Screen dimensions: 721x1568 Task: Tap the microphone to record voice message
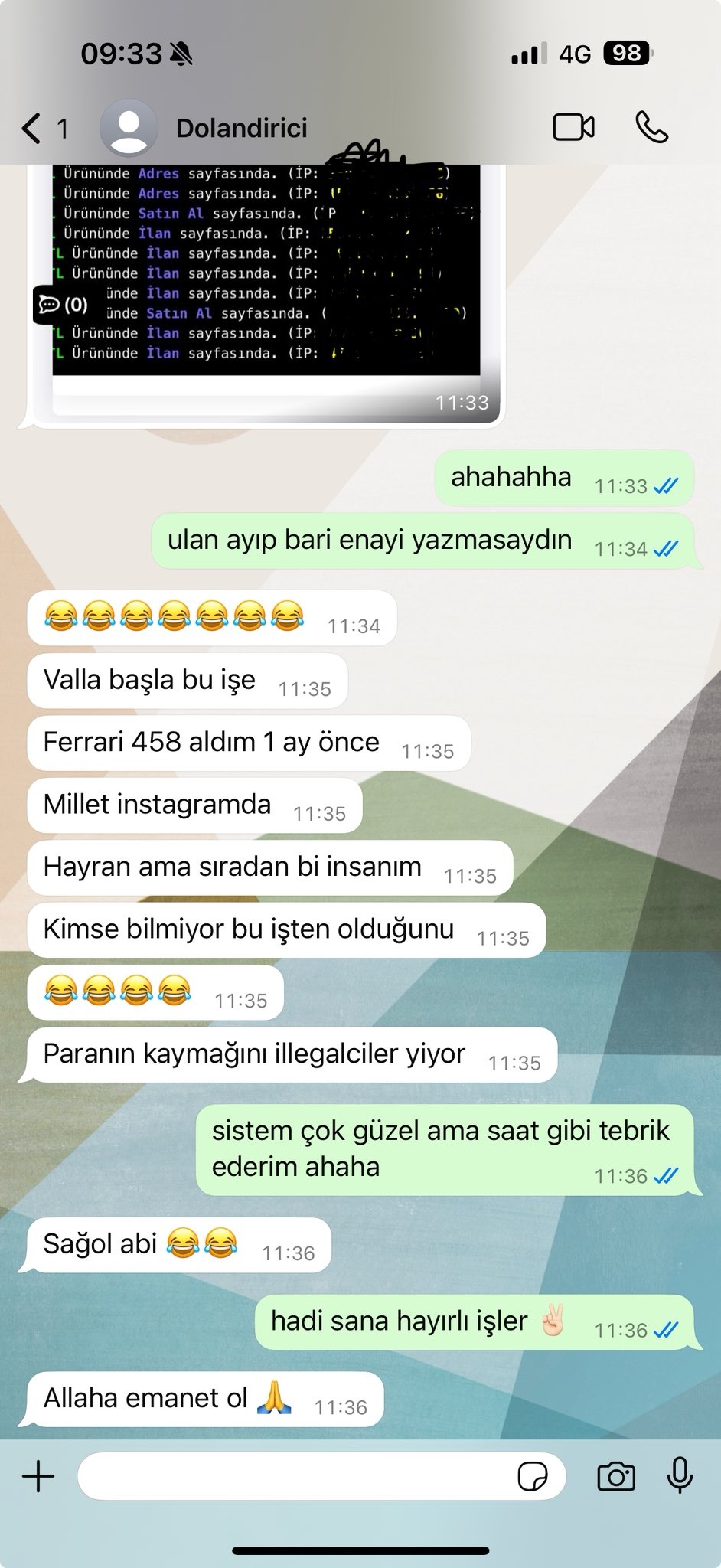click(x=680, y=1475)
